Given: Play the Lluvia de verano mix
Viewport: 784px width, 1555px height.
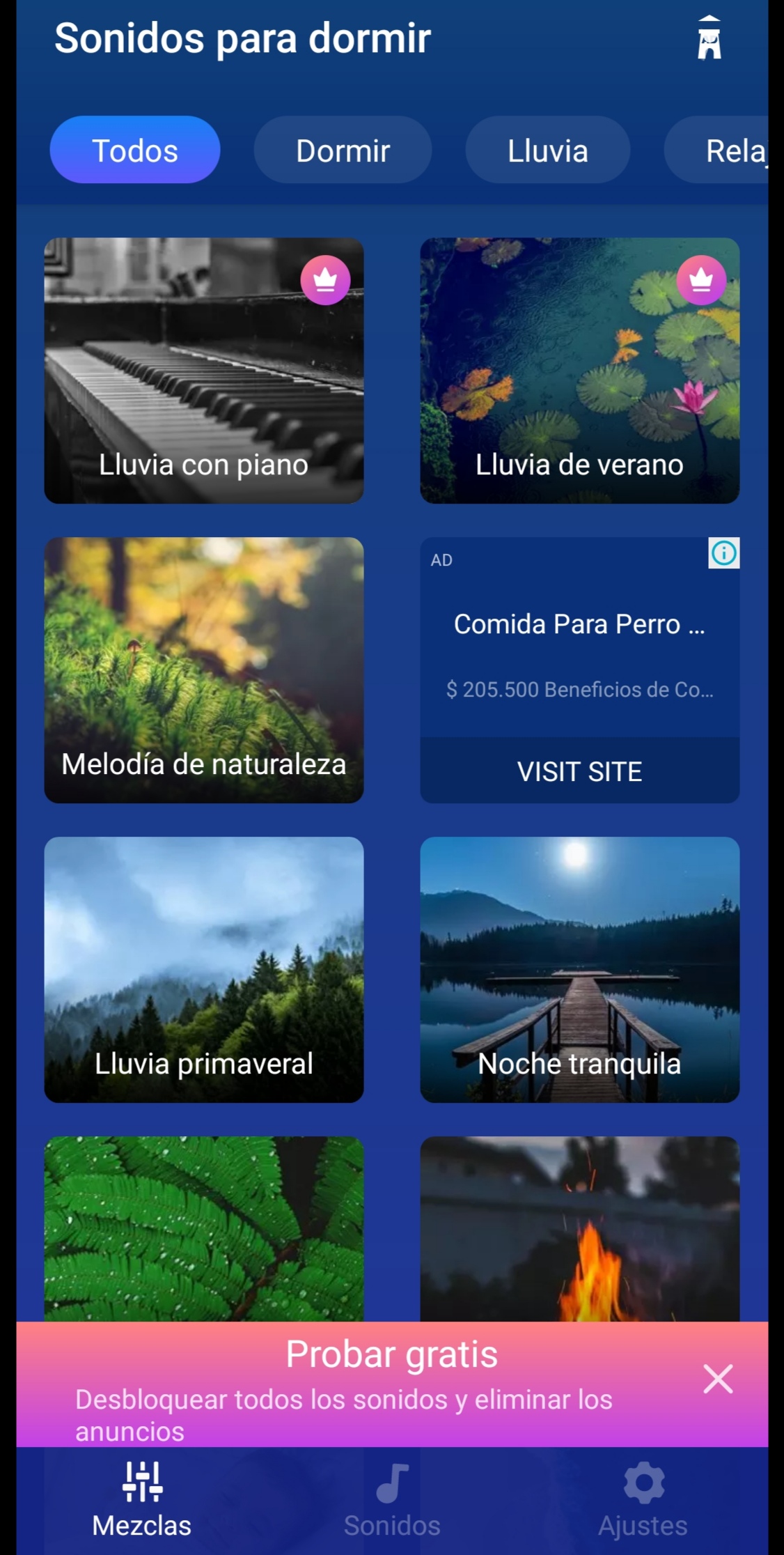Looking at the screenshot, I should [x=579, y=371].
